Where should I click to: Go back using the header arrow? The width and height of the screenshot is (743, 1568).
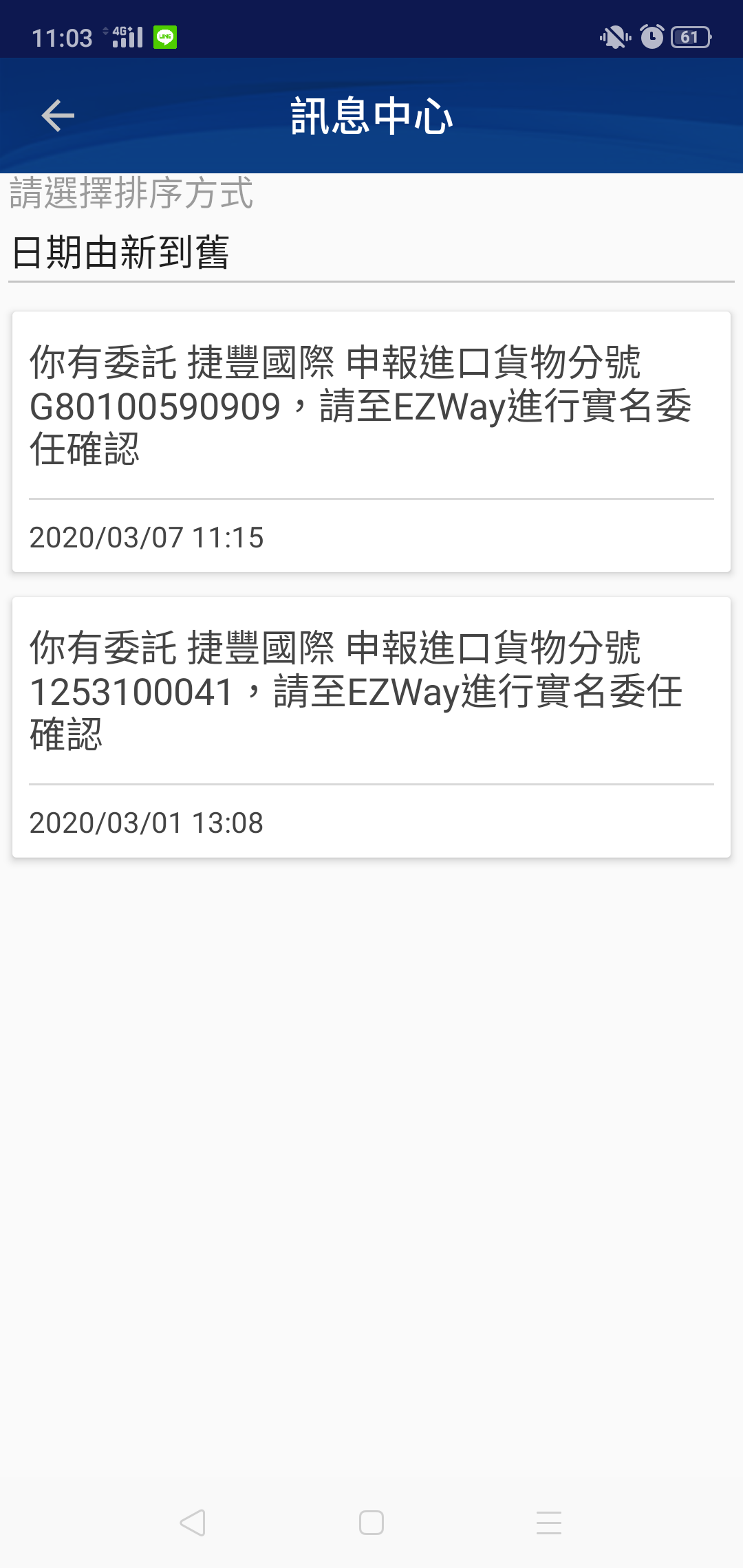click(x=58, y=116)
